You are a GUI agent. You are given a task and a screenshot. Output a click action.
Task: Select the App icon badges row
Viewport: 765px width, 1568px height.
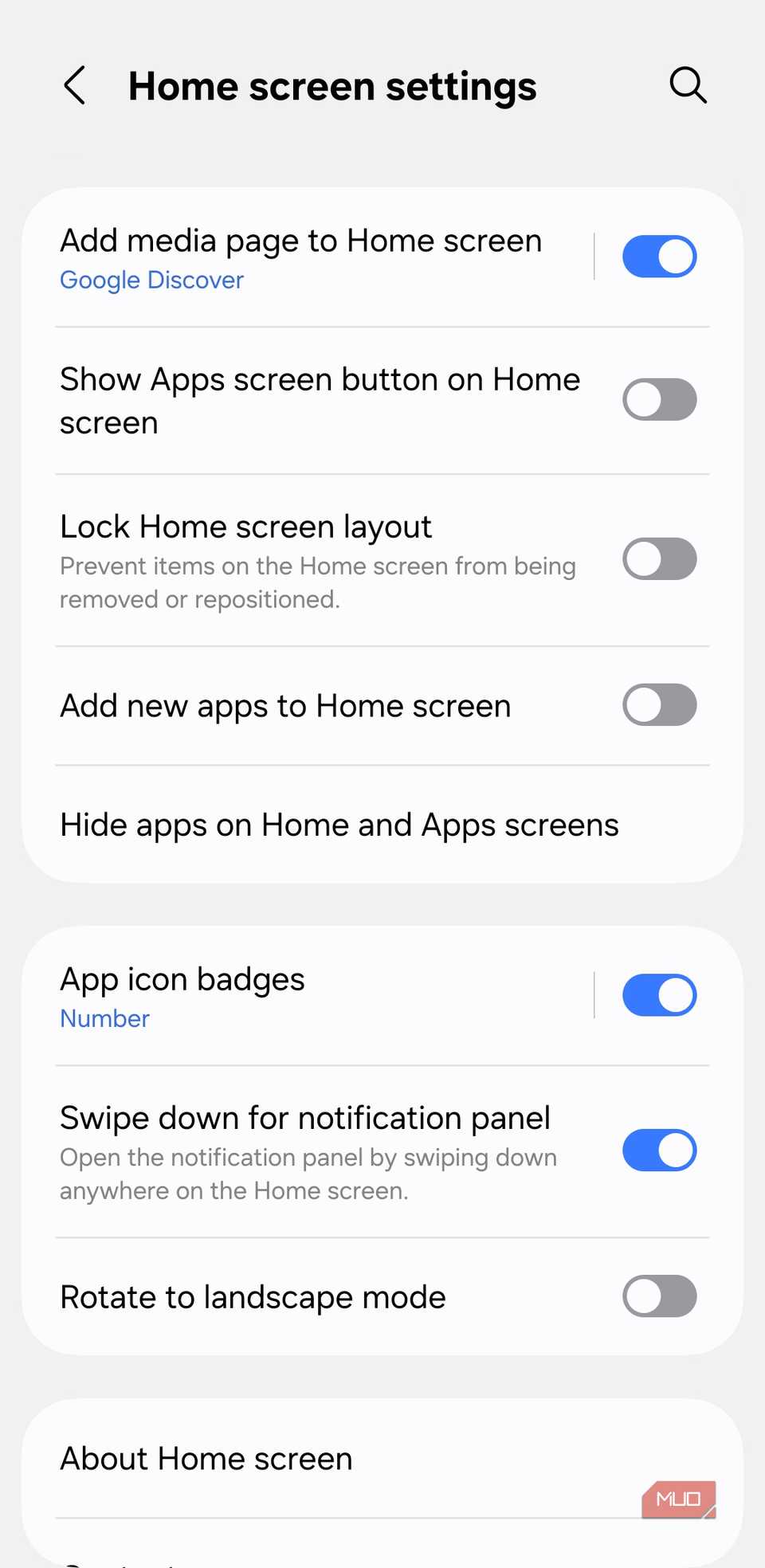pyautogui.click(x=182, y=978)
